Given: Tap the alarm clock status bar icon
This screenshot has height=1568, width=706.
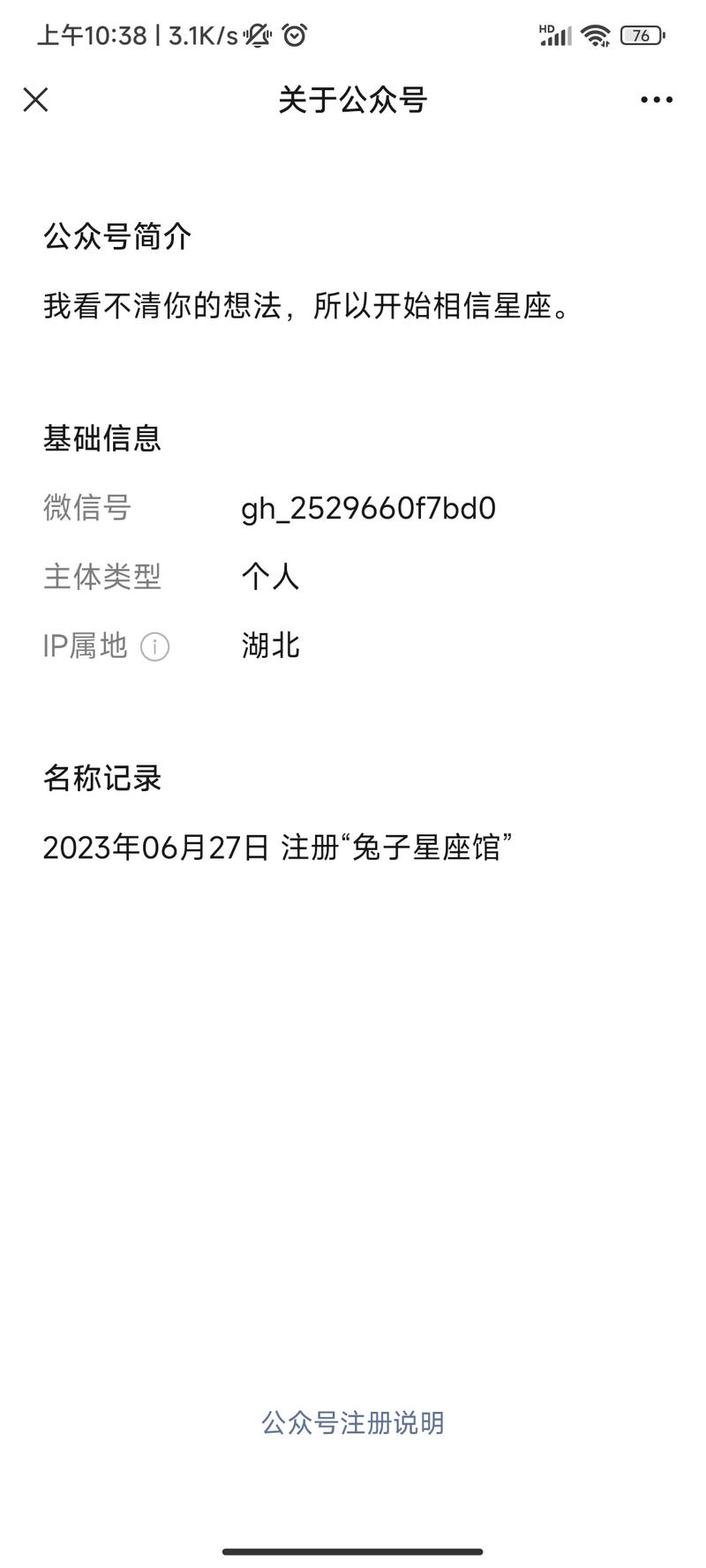Looking at the screenshot, I should coord(296,35).
